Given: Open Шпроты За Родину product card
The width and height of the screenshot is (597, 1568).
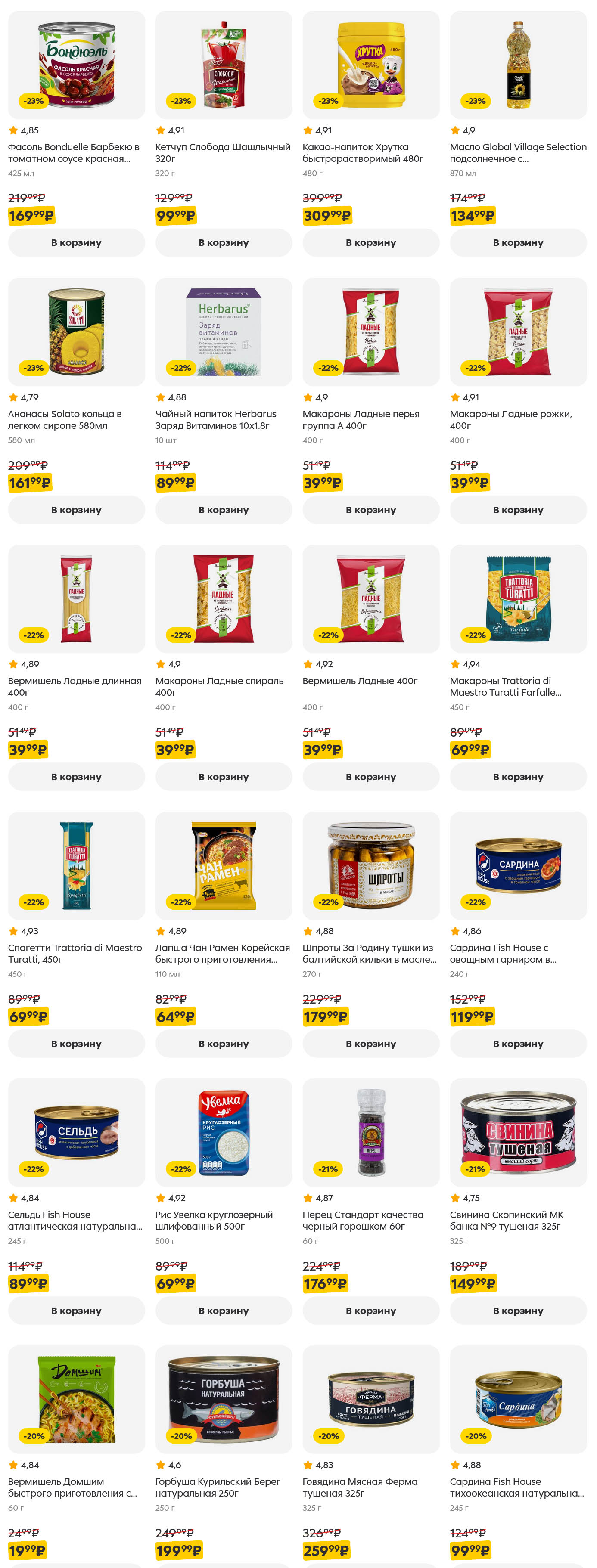Looking at the screenshot, I should [371, 865].
